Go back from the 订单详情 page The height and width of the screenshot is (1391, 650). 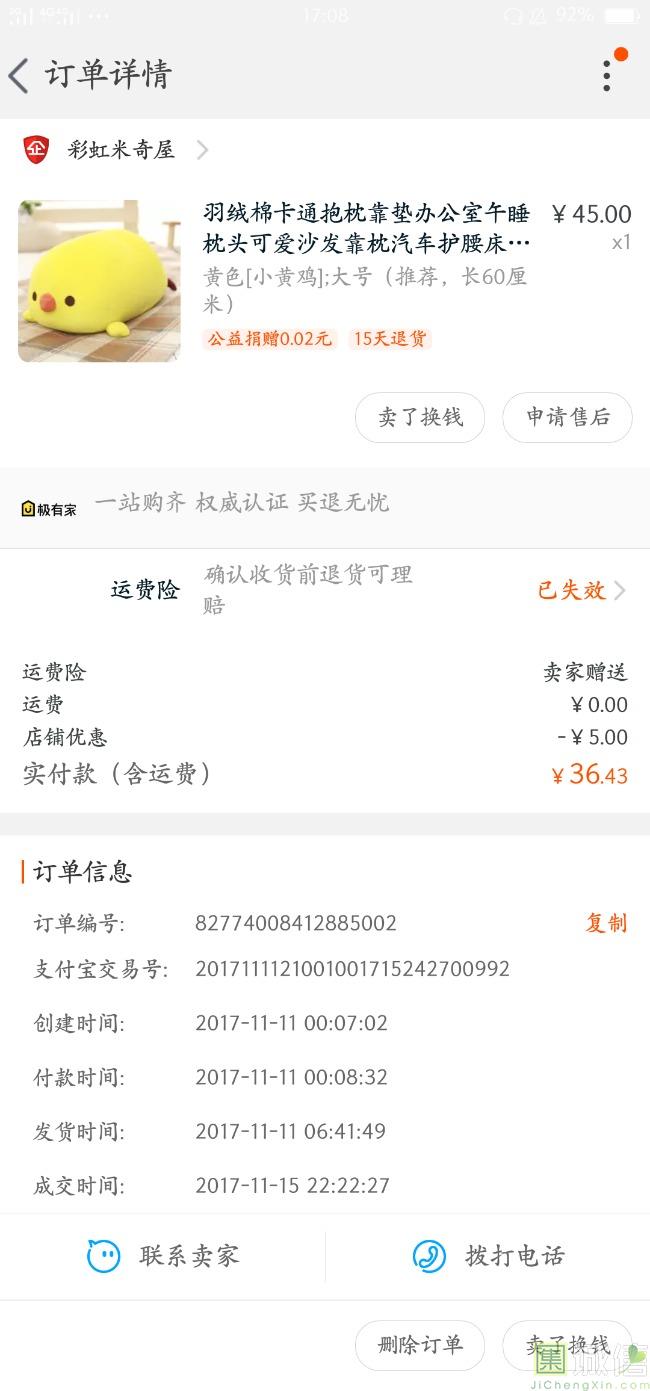[x=19, y=75]
